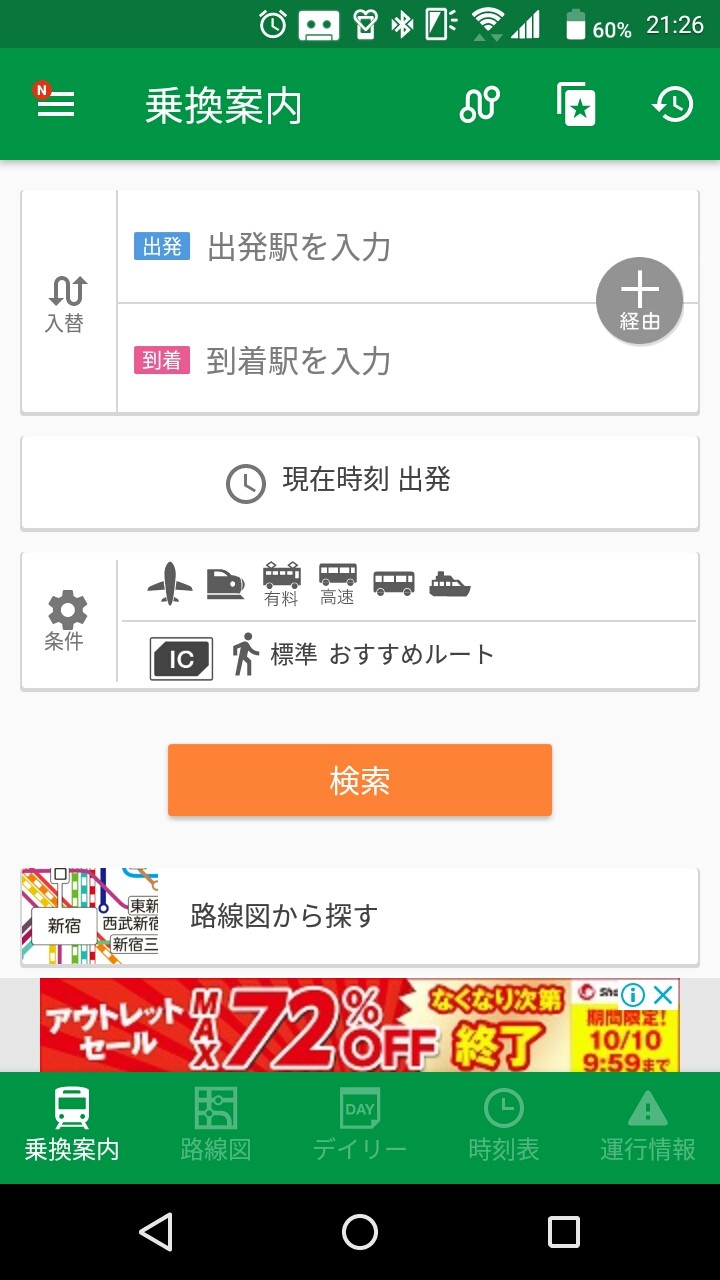This screenshot has height=1280, width=720.
Task: Select the 乗換案内 bottom tab
Action: click(72, 1127)
